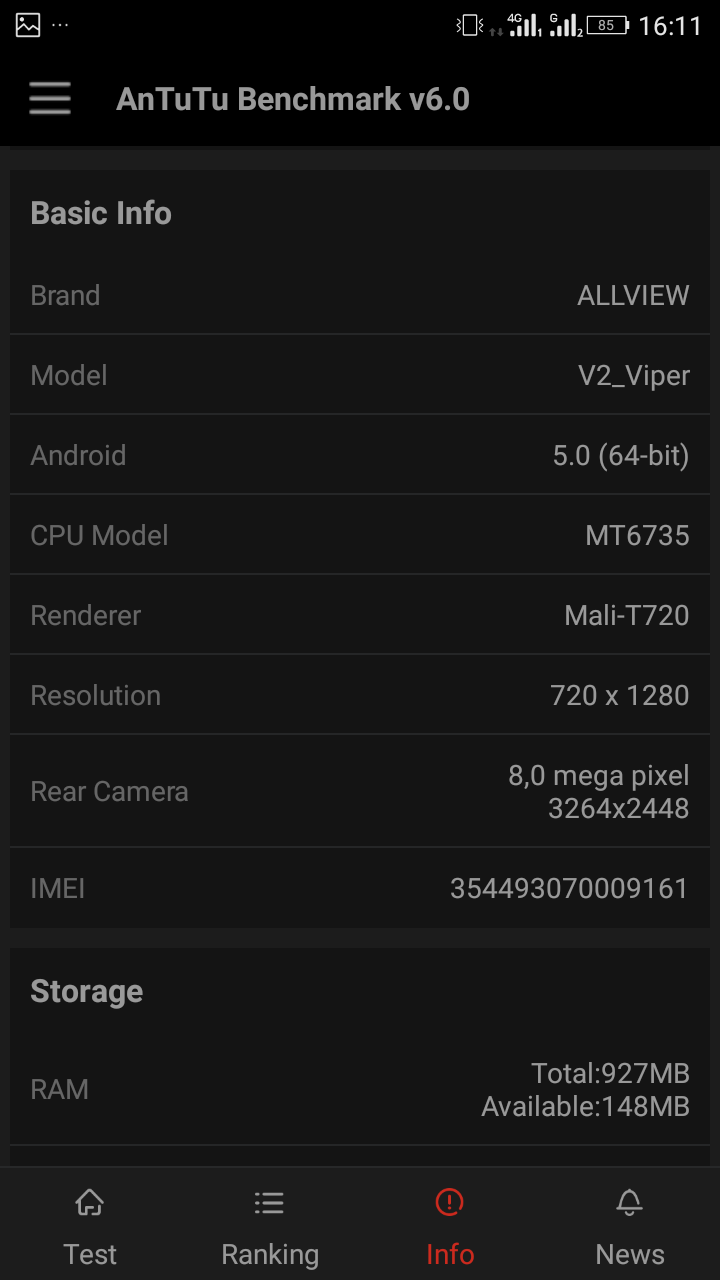Switch to the Test tab
Screen dimensions: 720x1280
[x=90, y=1226]
